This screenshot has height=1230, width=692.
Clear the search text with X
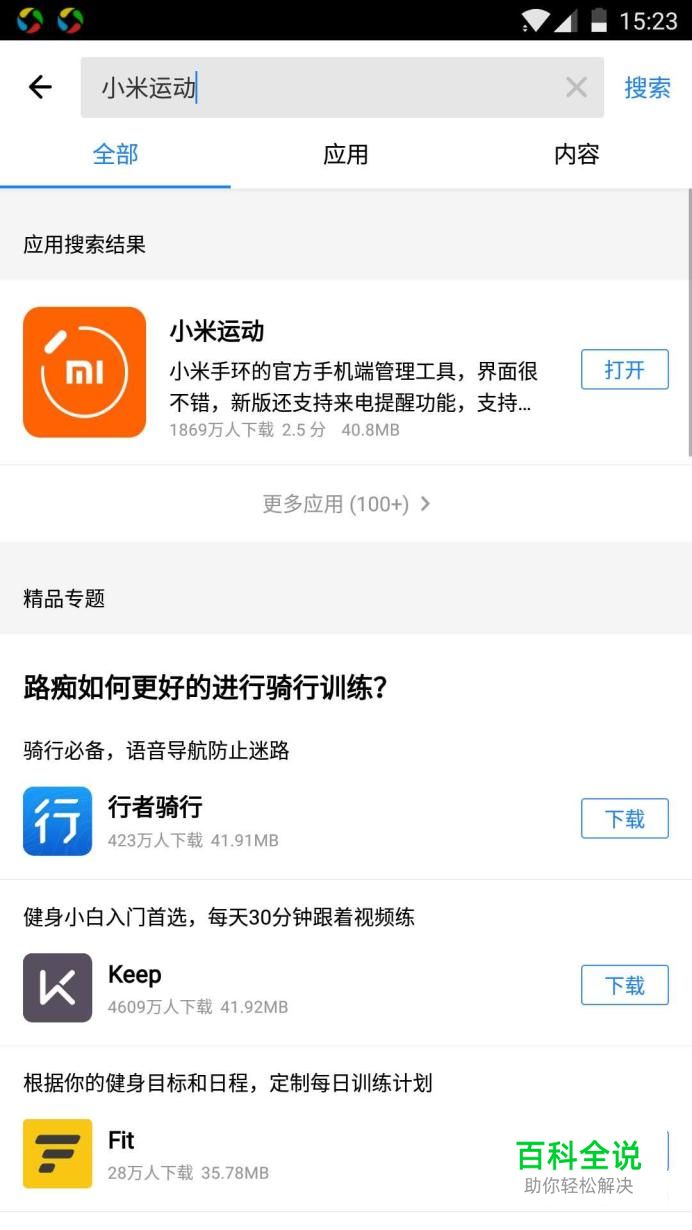(x=576, y=88)
